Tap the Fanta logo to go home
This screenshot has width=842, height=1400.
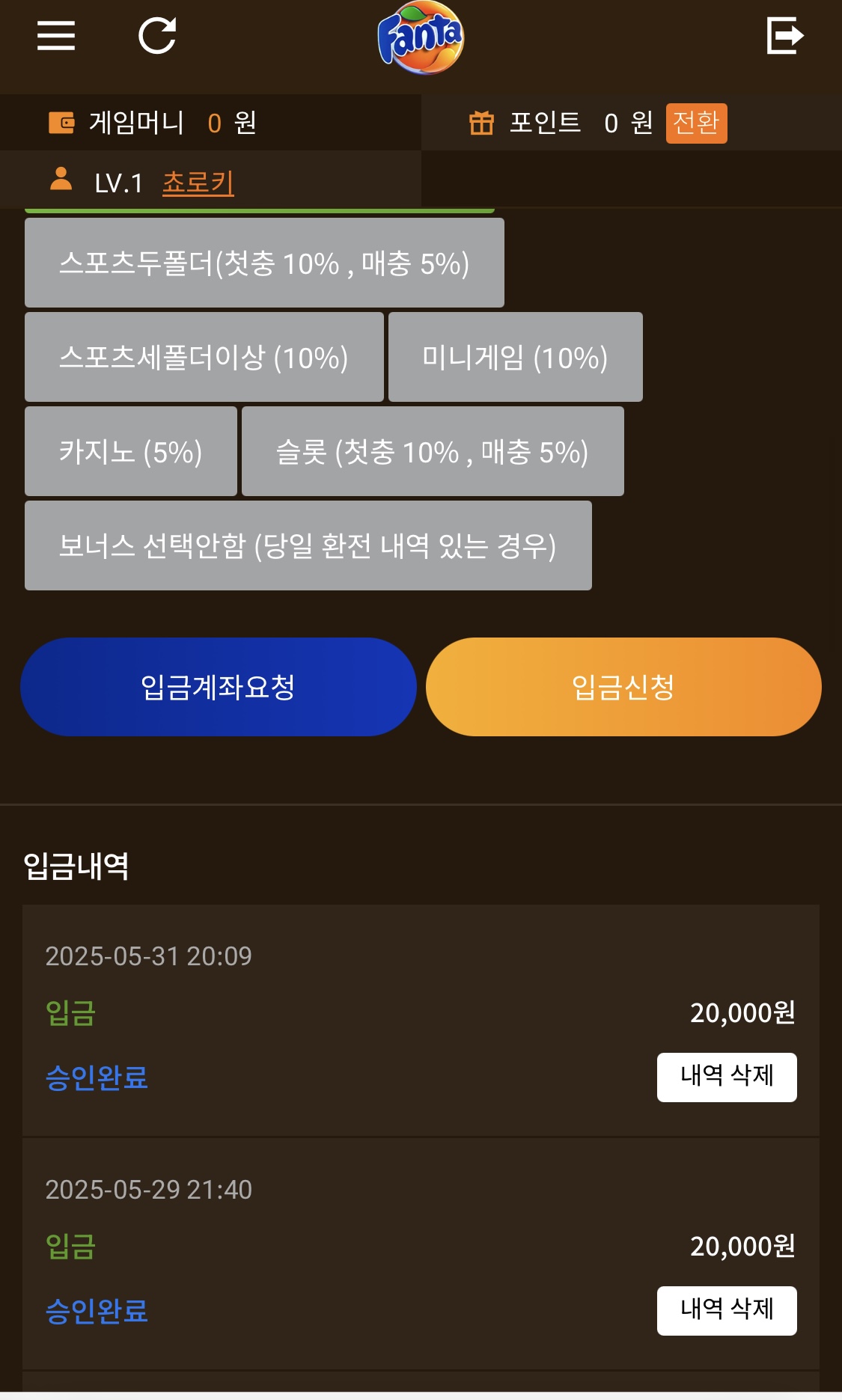(x=421, y=37)
